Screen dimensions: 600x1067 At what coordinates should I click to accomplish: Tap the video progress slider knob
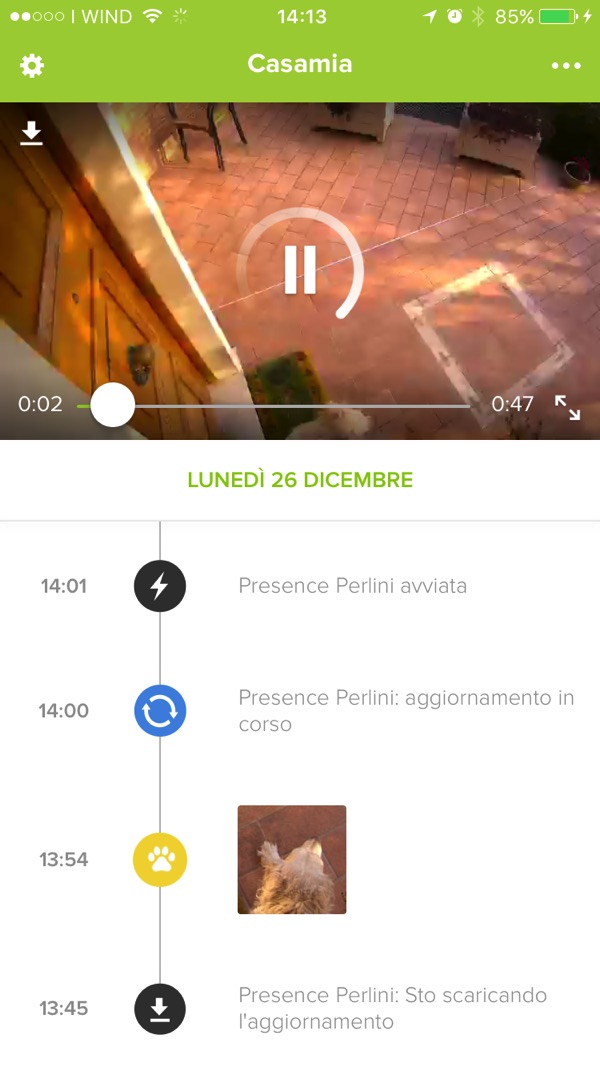(113, 405)
